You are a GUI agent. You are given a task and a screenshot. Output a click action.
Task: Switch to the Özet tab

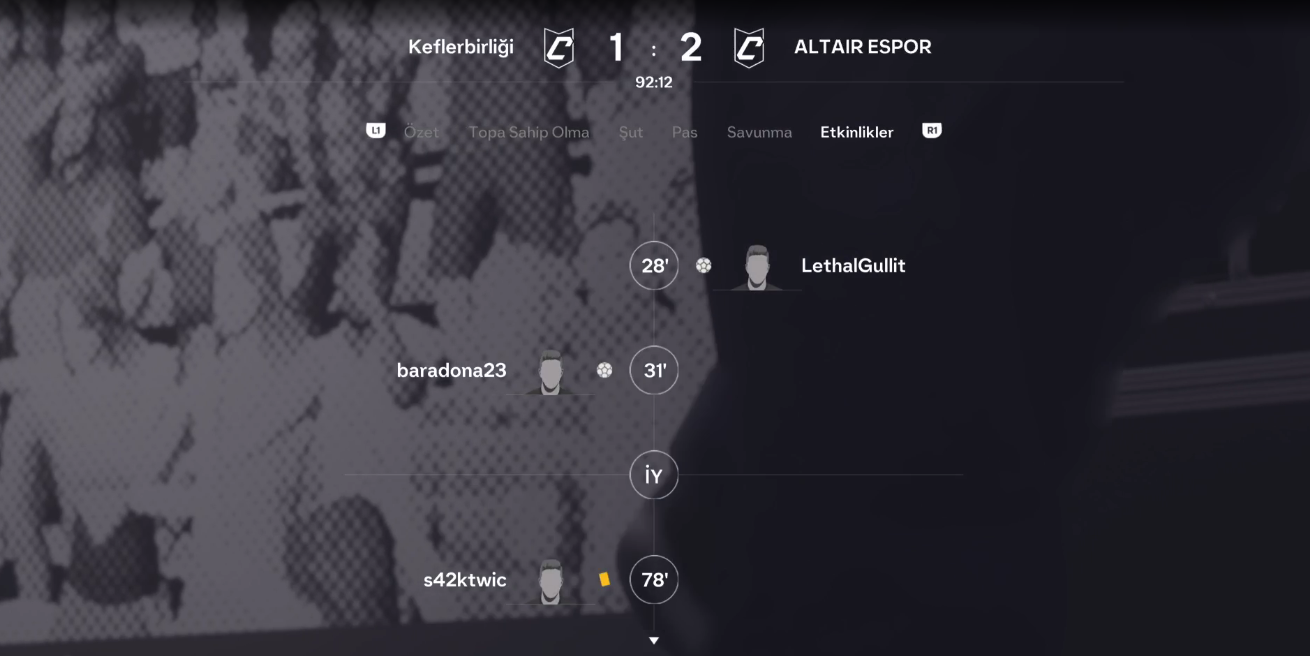421,132
